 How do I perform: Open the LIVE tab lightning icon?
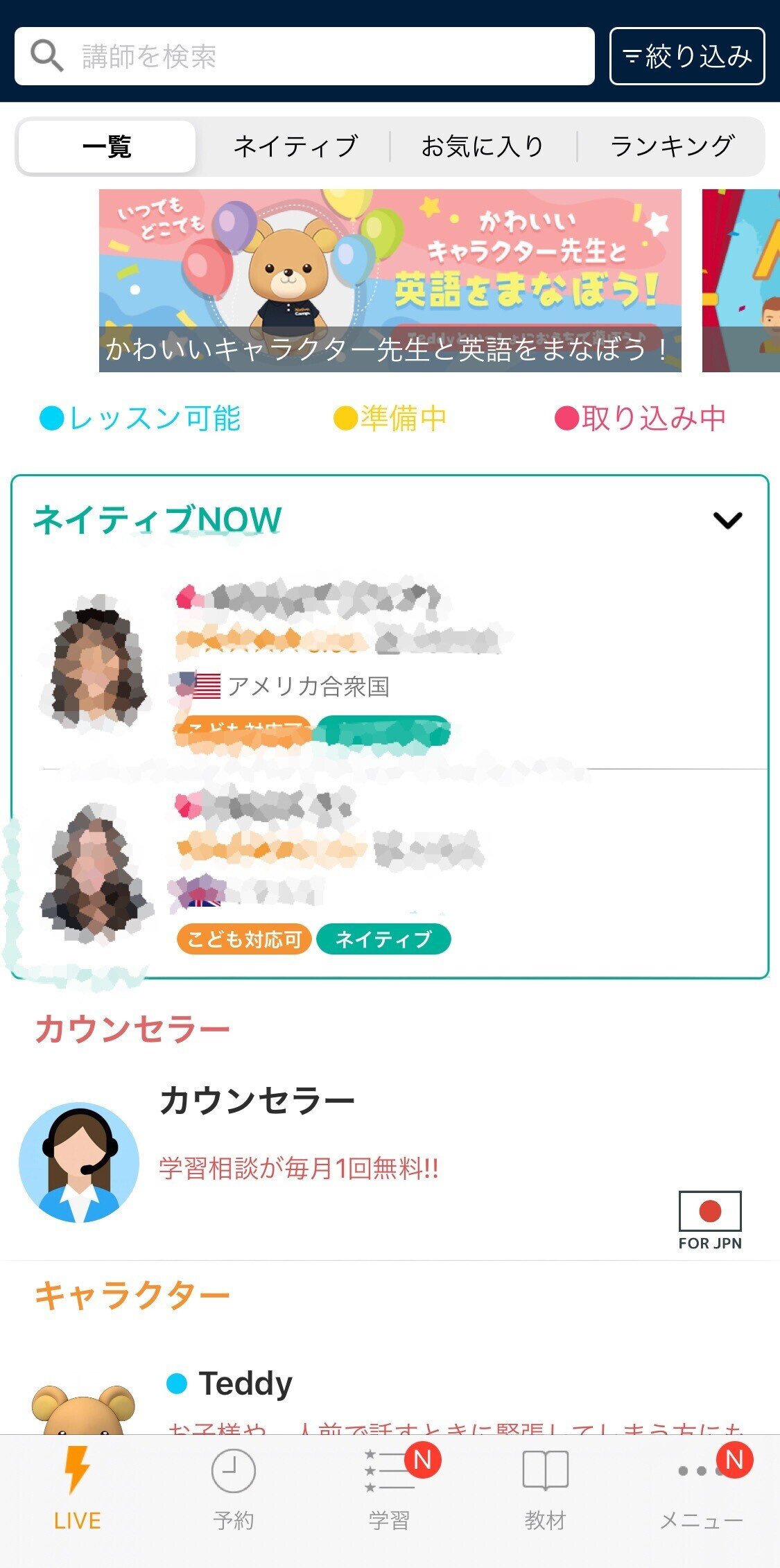[x=76, y=1470]
